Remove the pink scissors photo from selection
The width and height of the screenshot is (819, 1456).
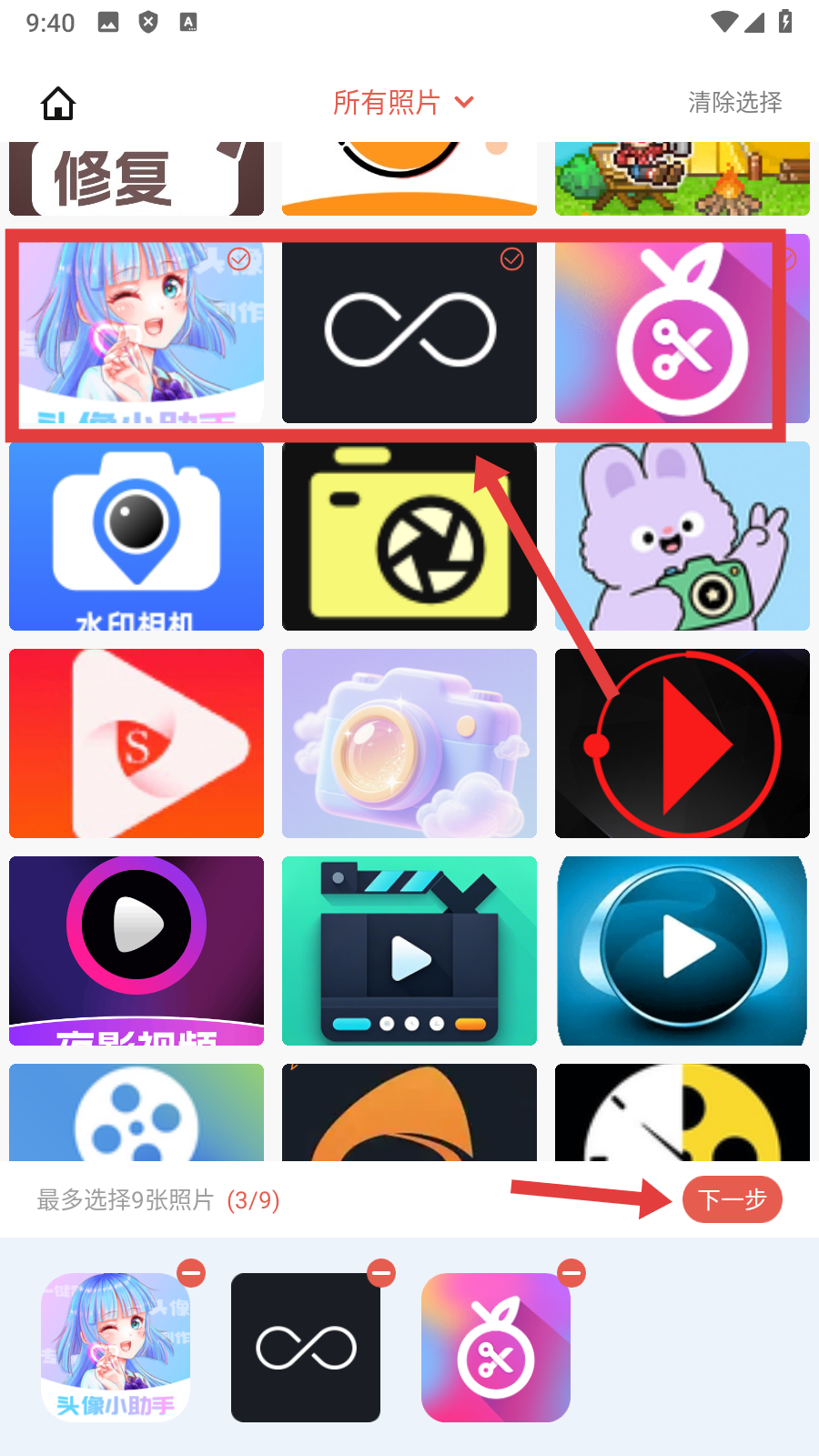pyautogui.click(x=572, y=1273)
